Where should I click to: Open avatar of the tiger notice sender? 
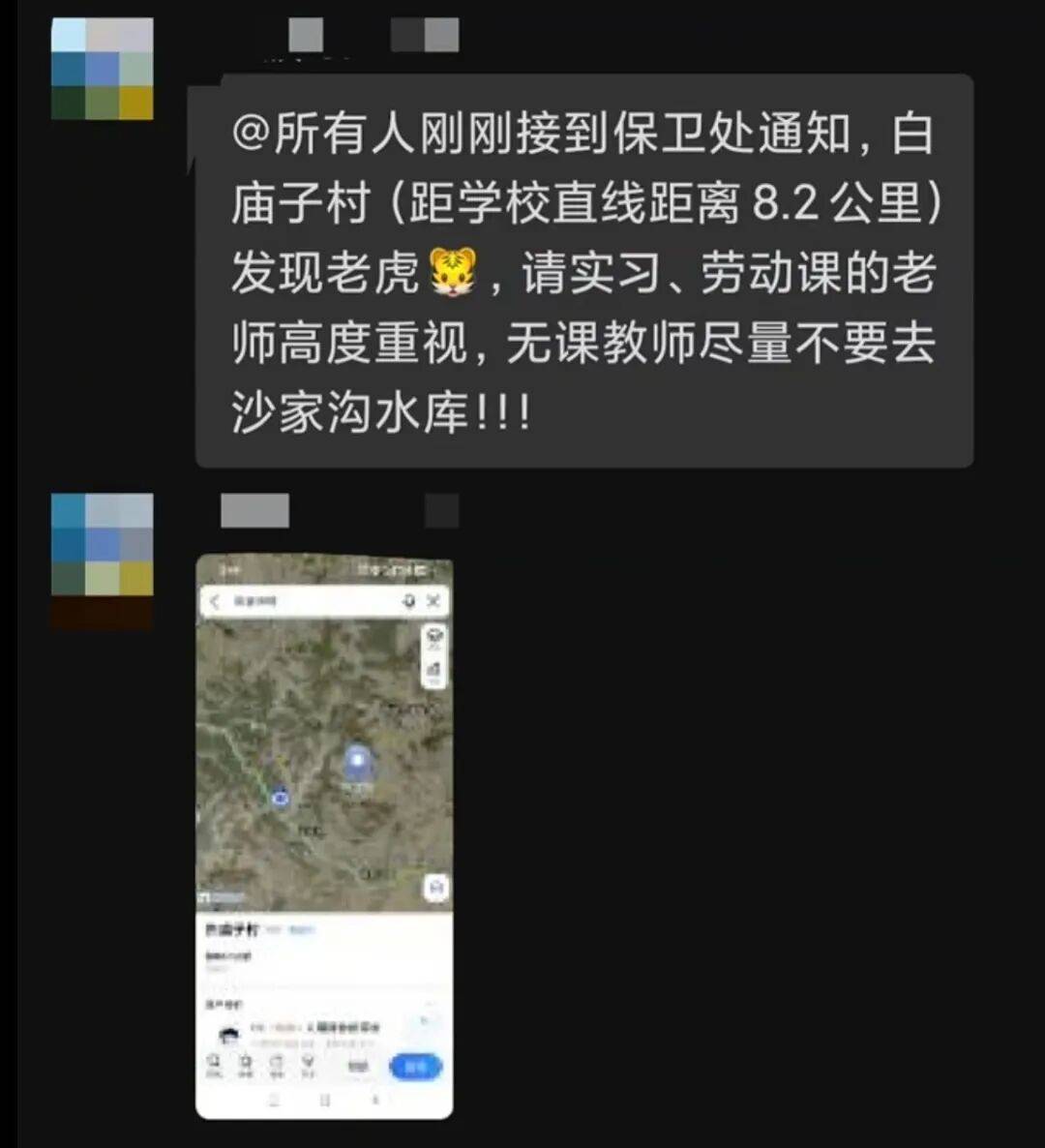pyautogui.click(x=103, y=69)
